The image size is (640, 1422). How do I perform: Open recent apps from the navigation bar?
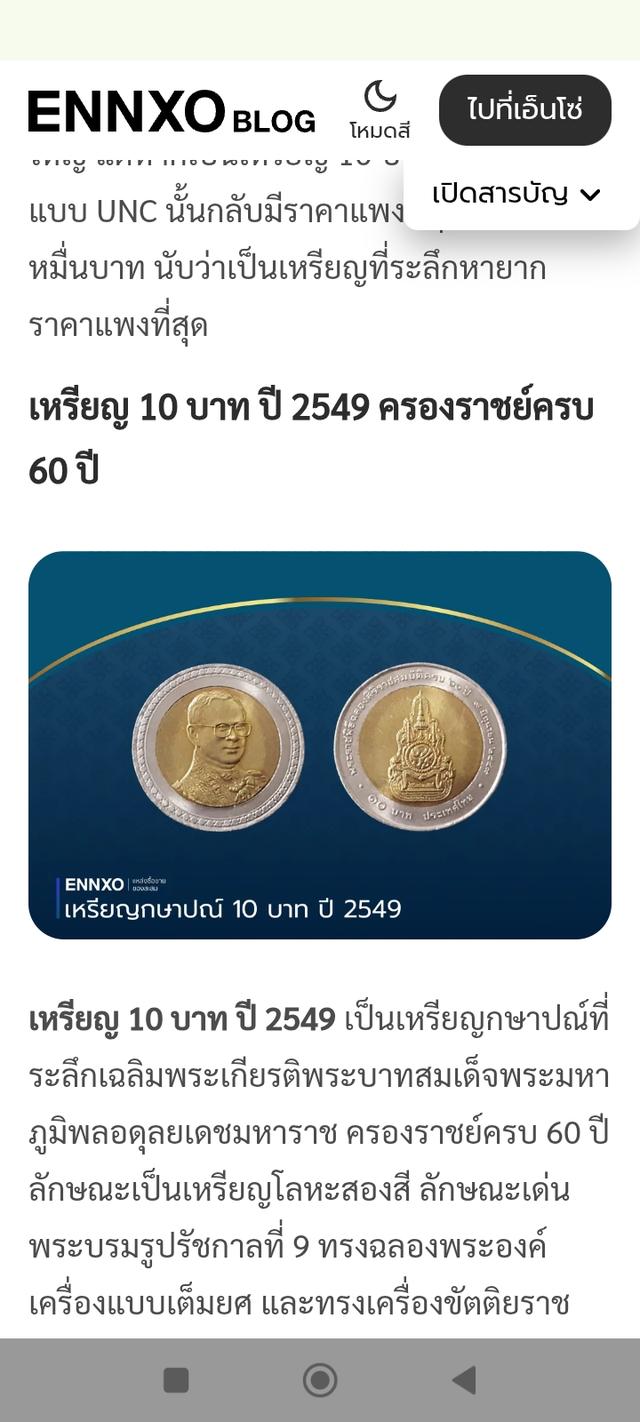click(176, 1380)
